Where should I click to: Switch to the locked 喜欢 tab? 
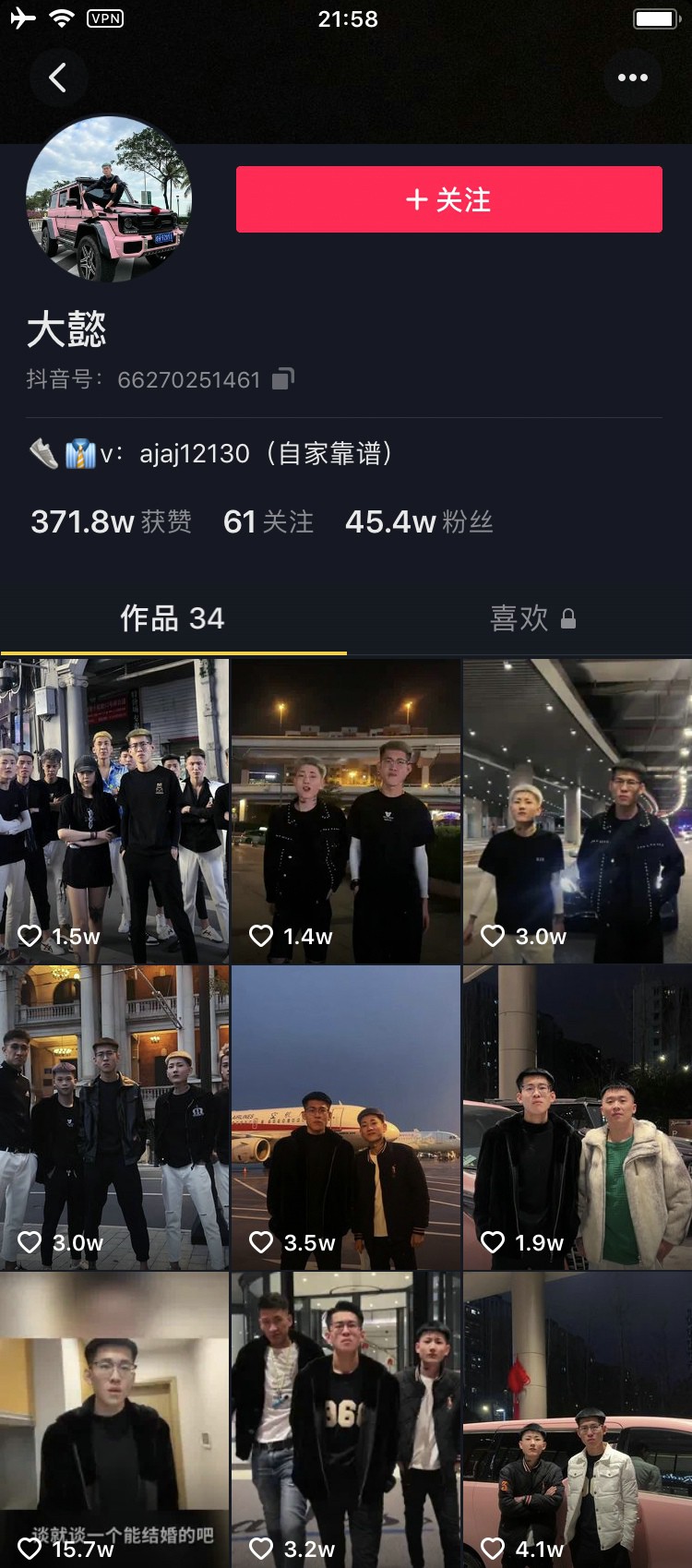[x=532, y=618]
